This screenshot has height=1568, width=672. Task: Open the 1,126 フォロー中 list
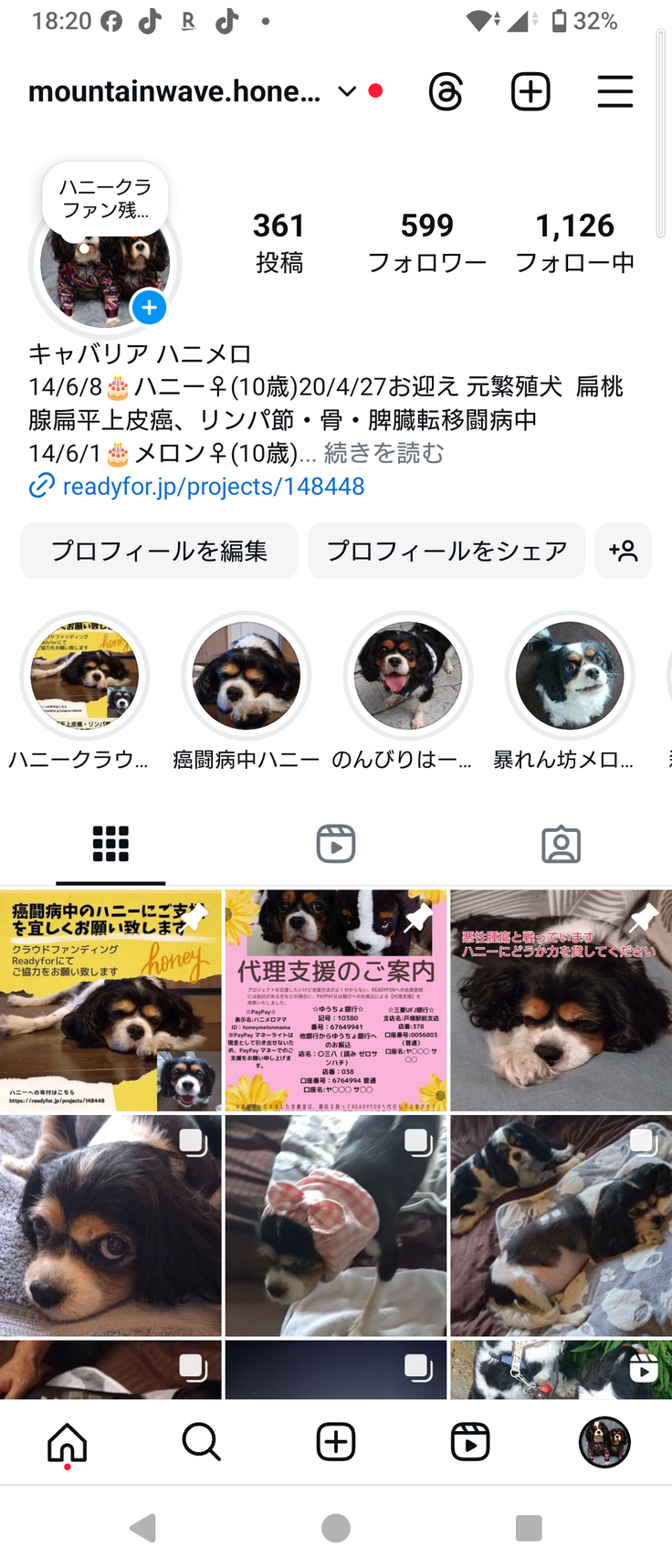[x=574, y=242]
